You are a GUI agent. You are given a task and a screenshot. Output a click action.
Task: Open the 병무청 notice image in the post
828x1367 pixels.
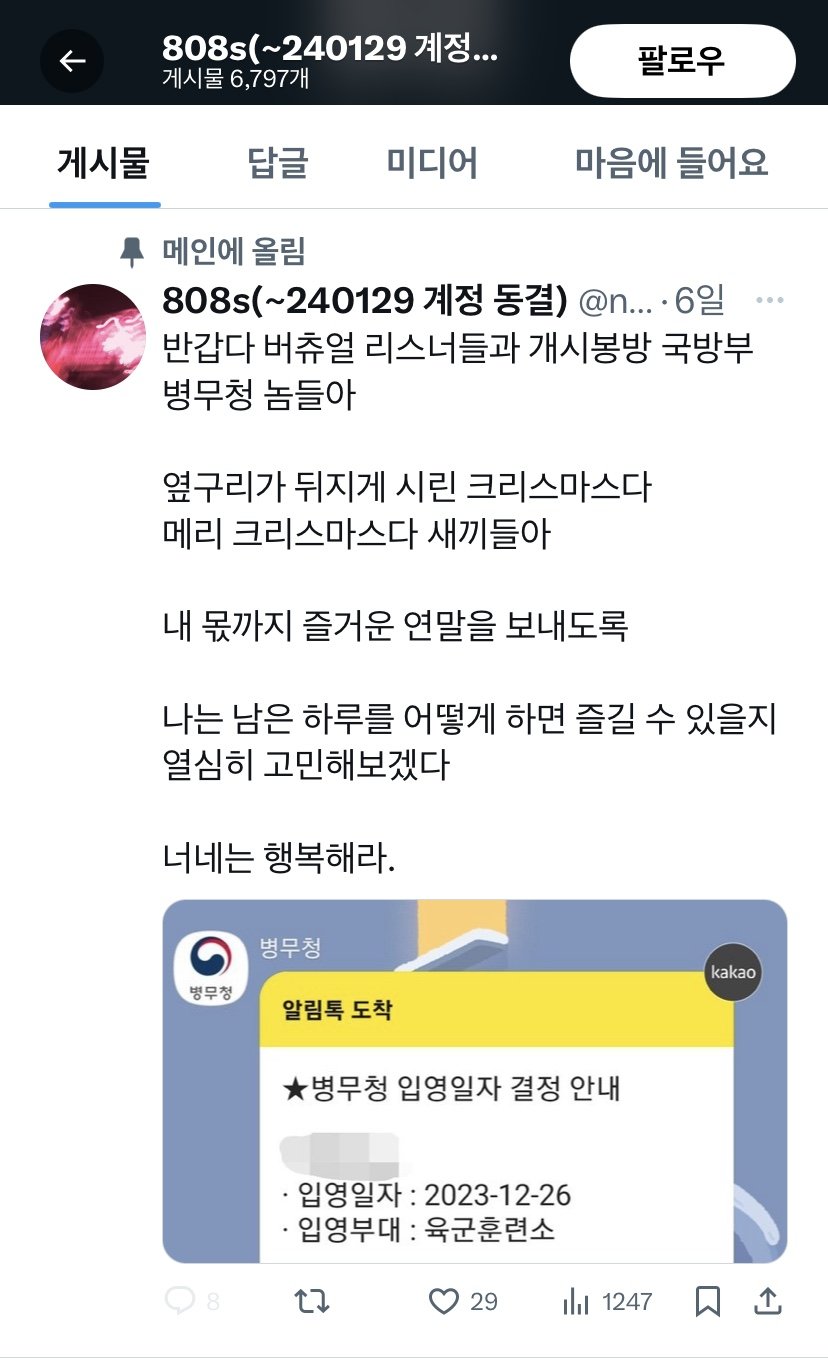[x=474, y=1080]
